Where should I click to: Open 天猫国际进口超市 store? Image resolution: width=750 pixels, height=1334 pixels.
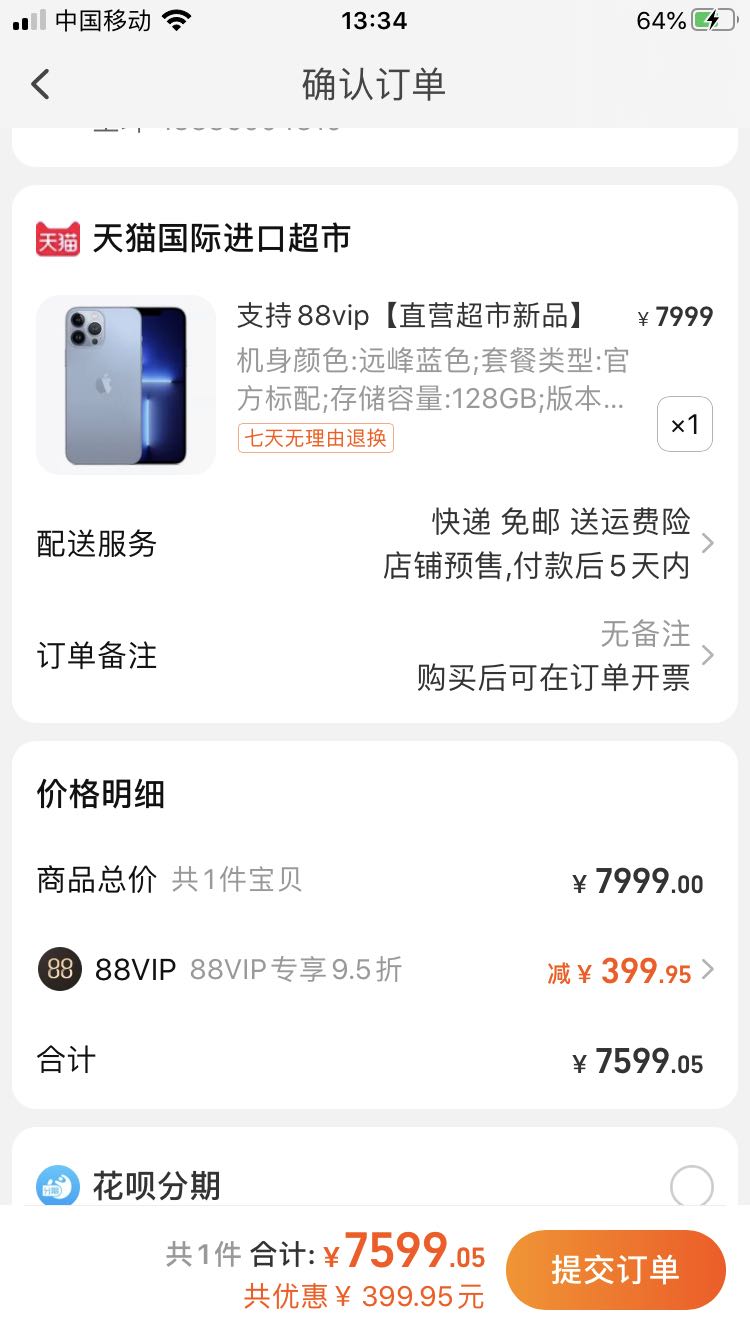tap(221, 238)
